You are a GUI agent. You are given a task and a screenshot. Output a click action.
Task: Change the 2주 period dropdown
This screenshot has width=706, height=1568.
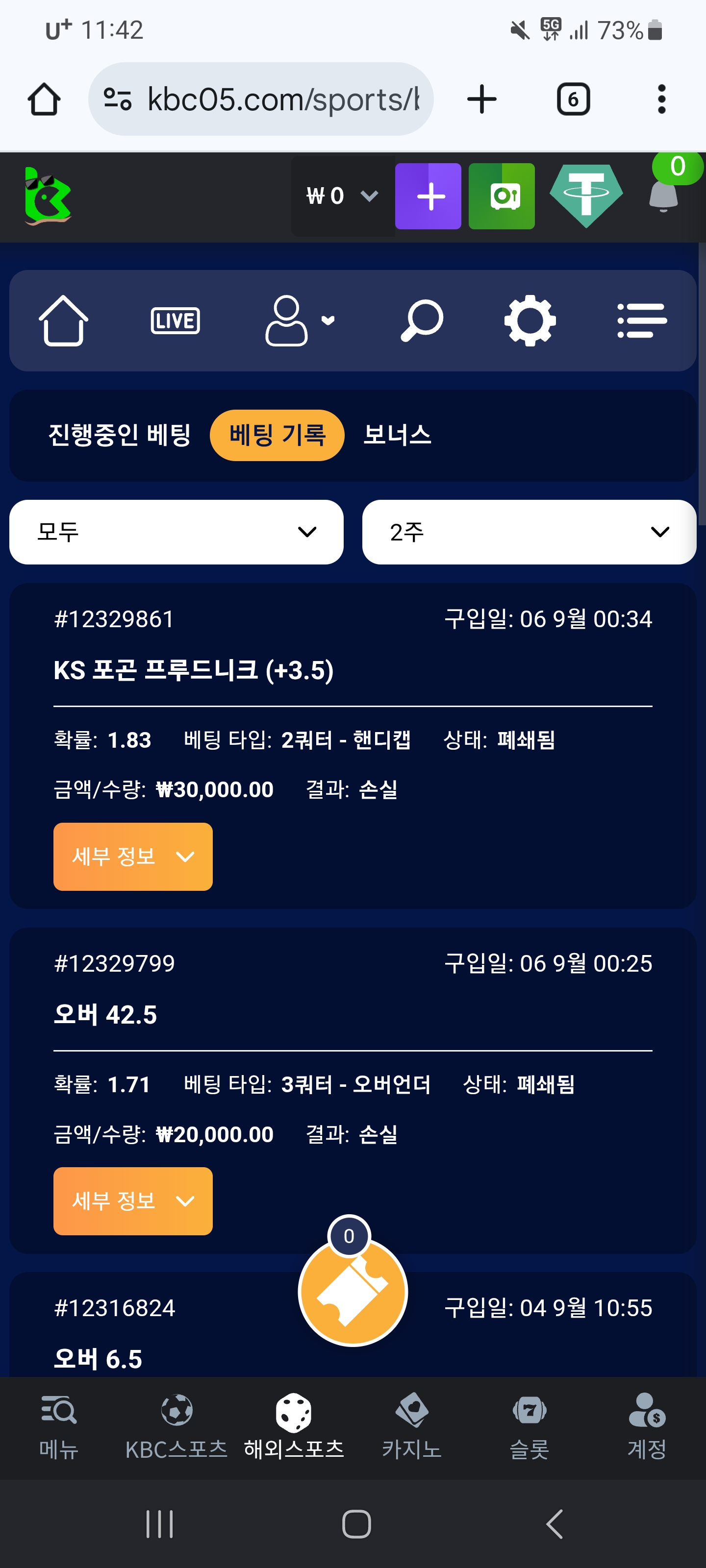529,532
